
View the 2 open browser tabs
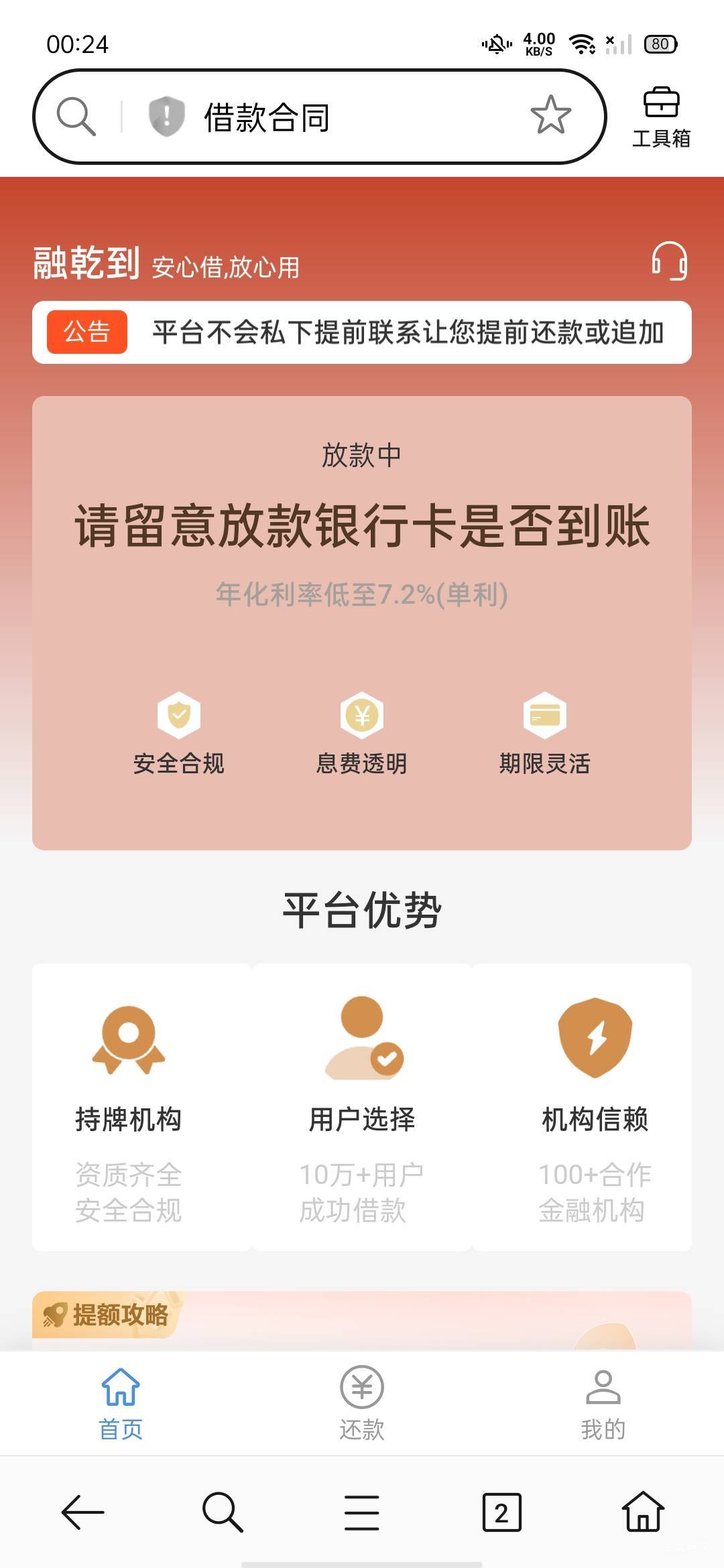pos(501,1512)
